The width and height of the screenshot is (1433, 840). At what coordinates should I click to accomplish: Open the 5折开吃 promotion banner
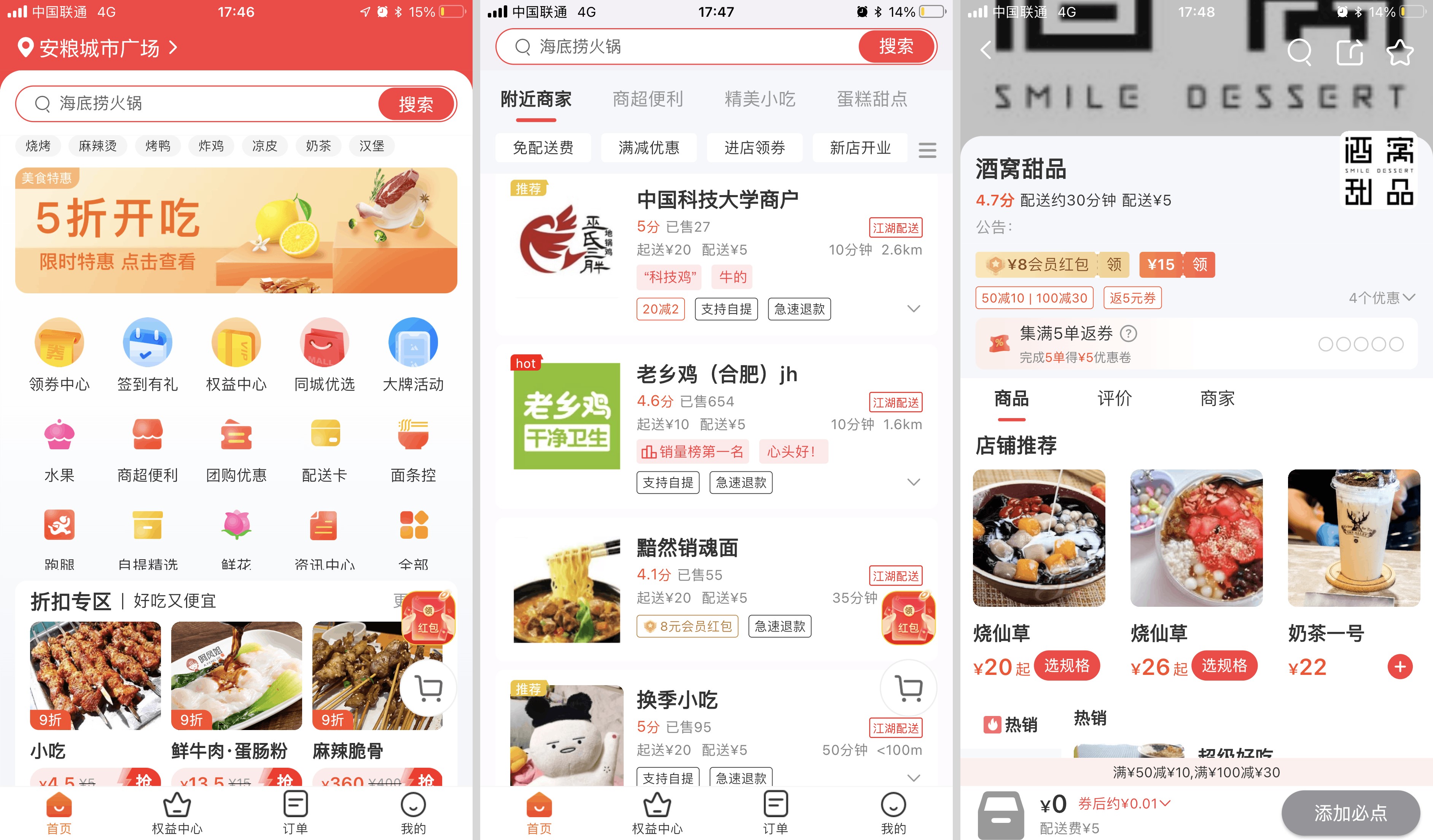coord(236,230)
